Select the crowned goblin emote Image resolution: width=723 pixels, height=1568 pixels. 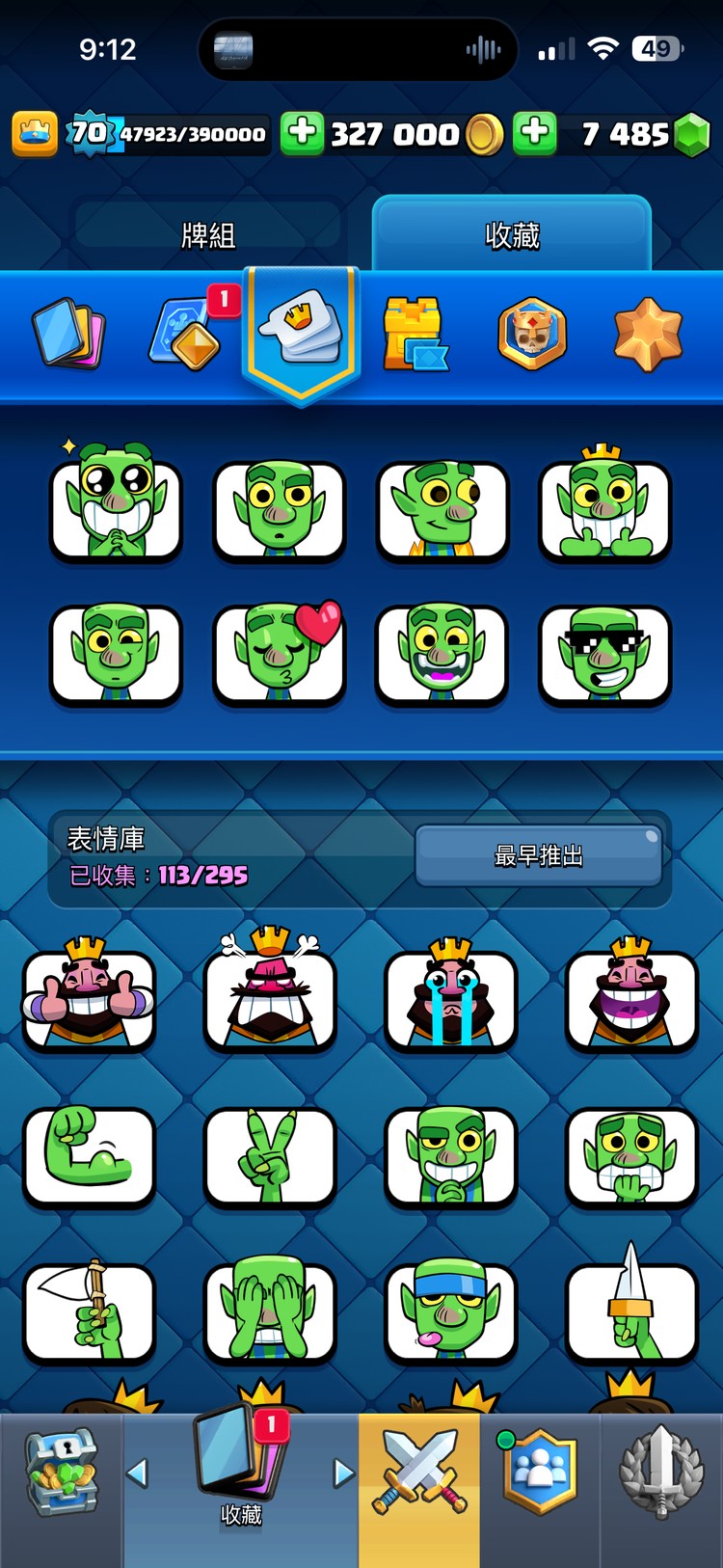[604, 511]
